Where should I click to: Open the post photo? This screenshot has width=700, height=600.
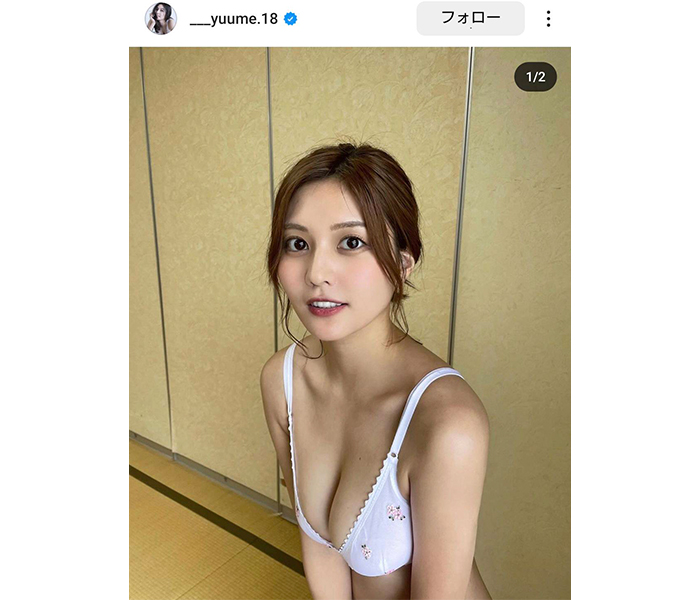point(349,322)
